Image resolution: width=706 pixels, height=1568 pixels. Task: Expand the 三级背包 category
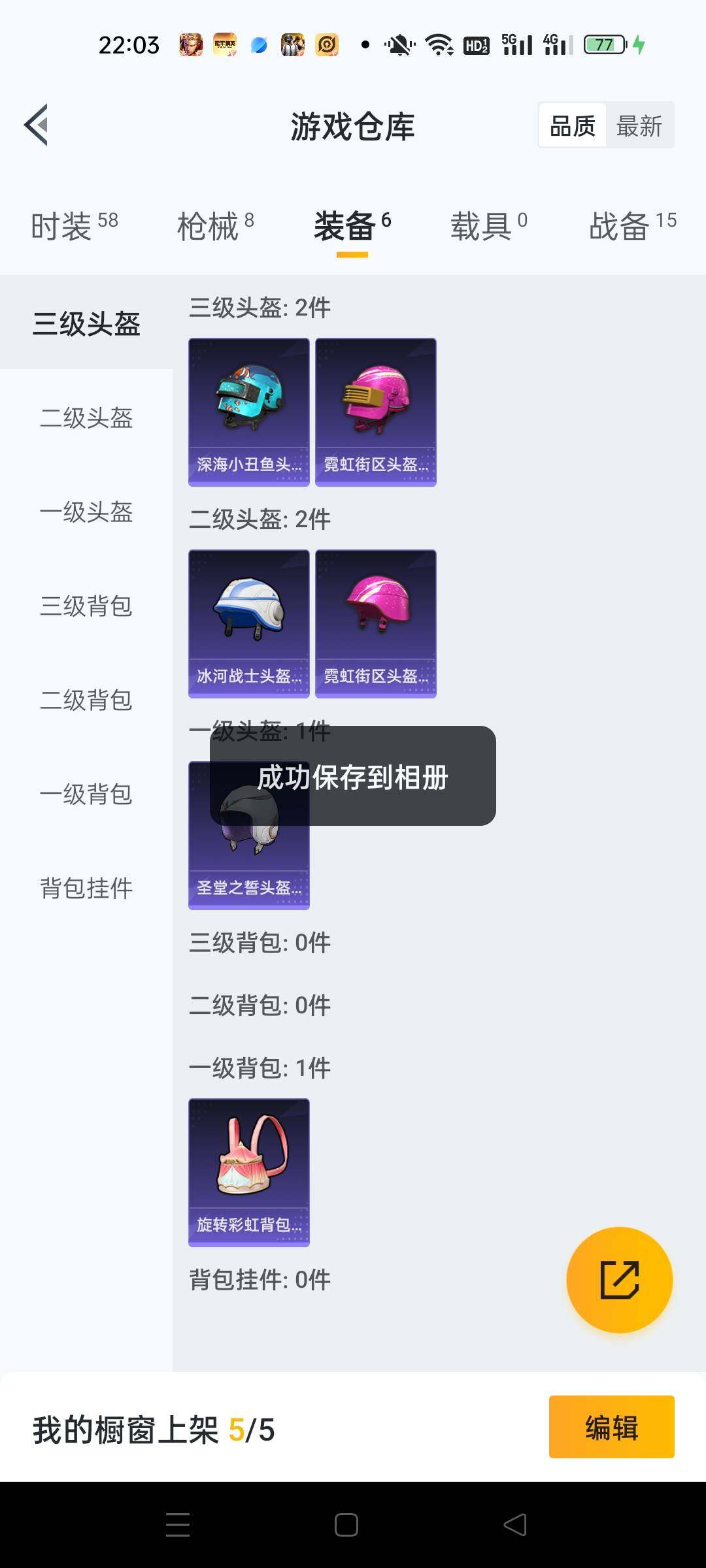click(x=87, y=606)
